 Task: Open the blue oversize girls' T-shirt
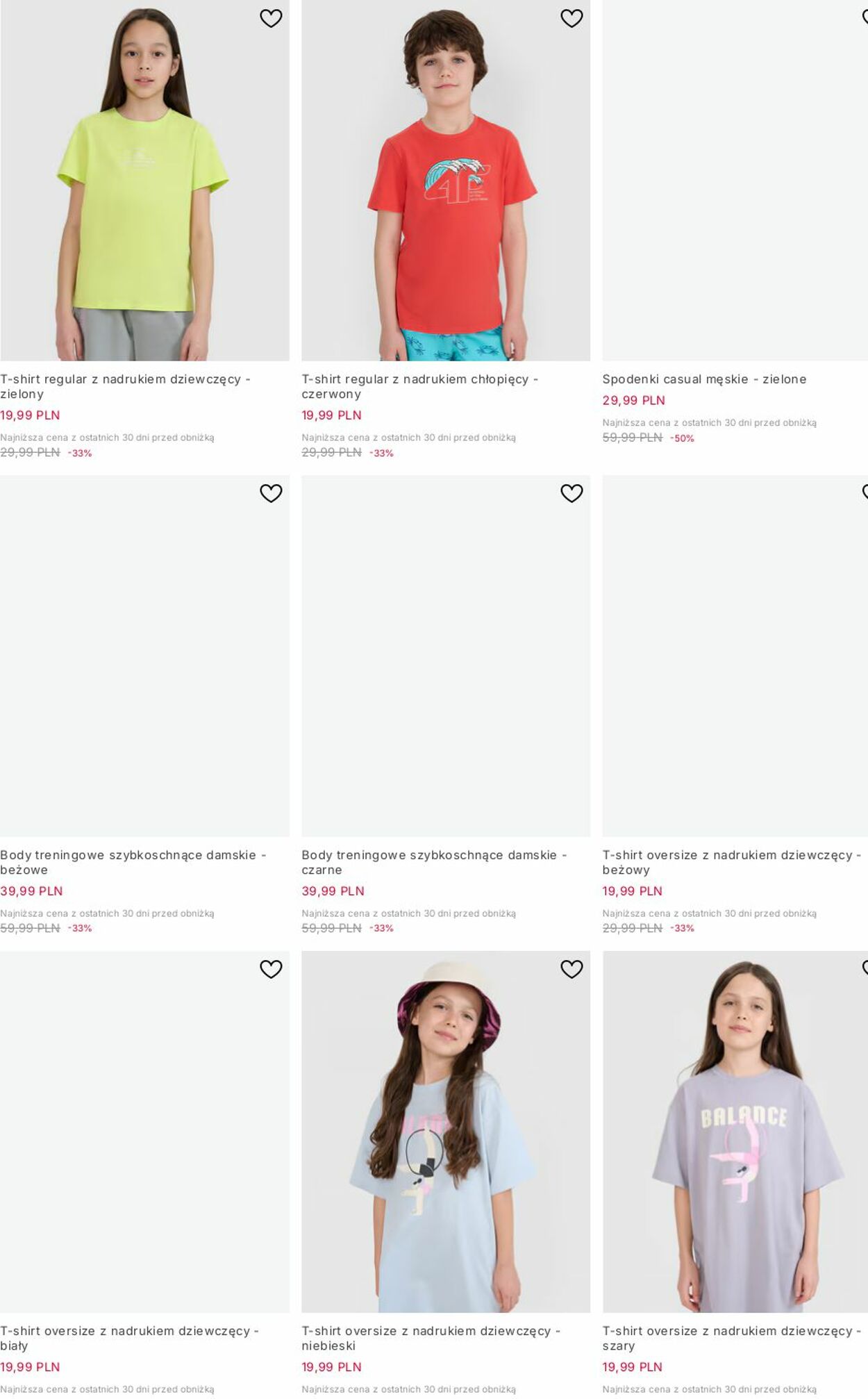pos(431,1338)
